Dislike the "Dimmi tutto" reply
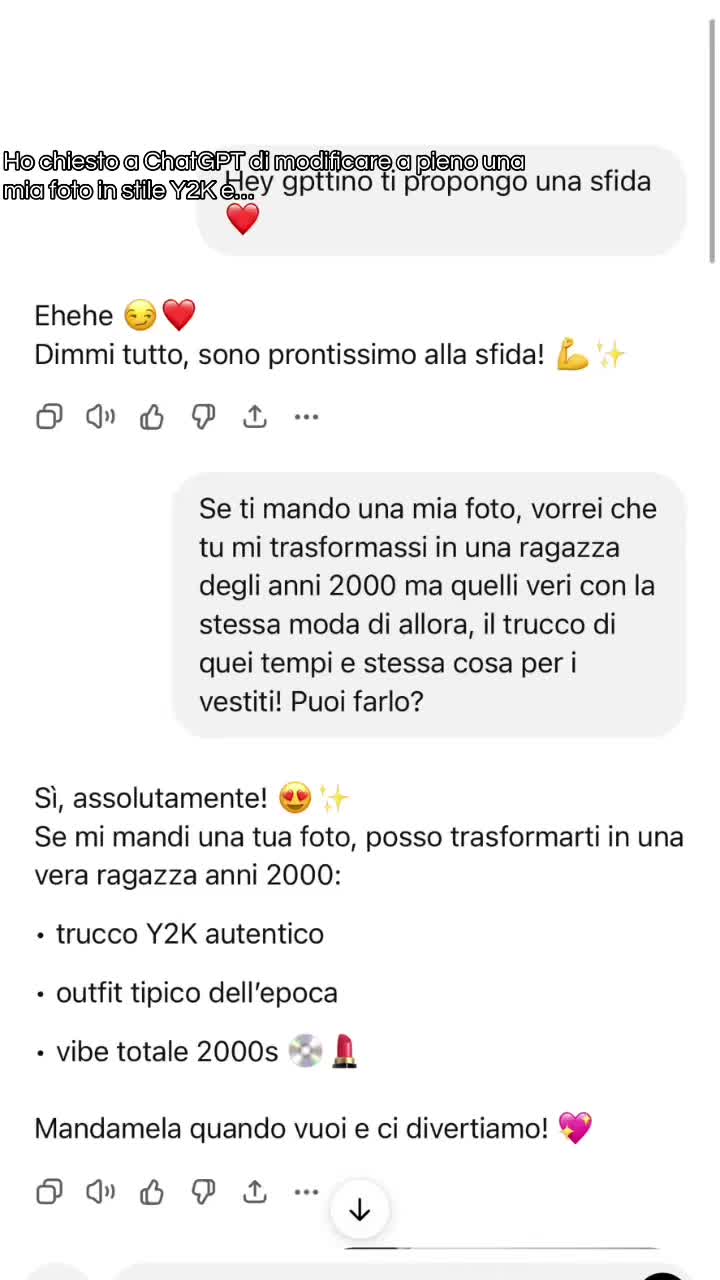Screen dimensions: 720x1280 [x=204, y=417]
